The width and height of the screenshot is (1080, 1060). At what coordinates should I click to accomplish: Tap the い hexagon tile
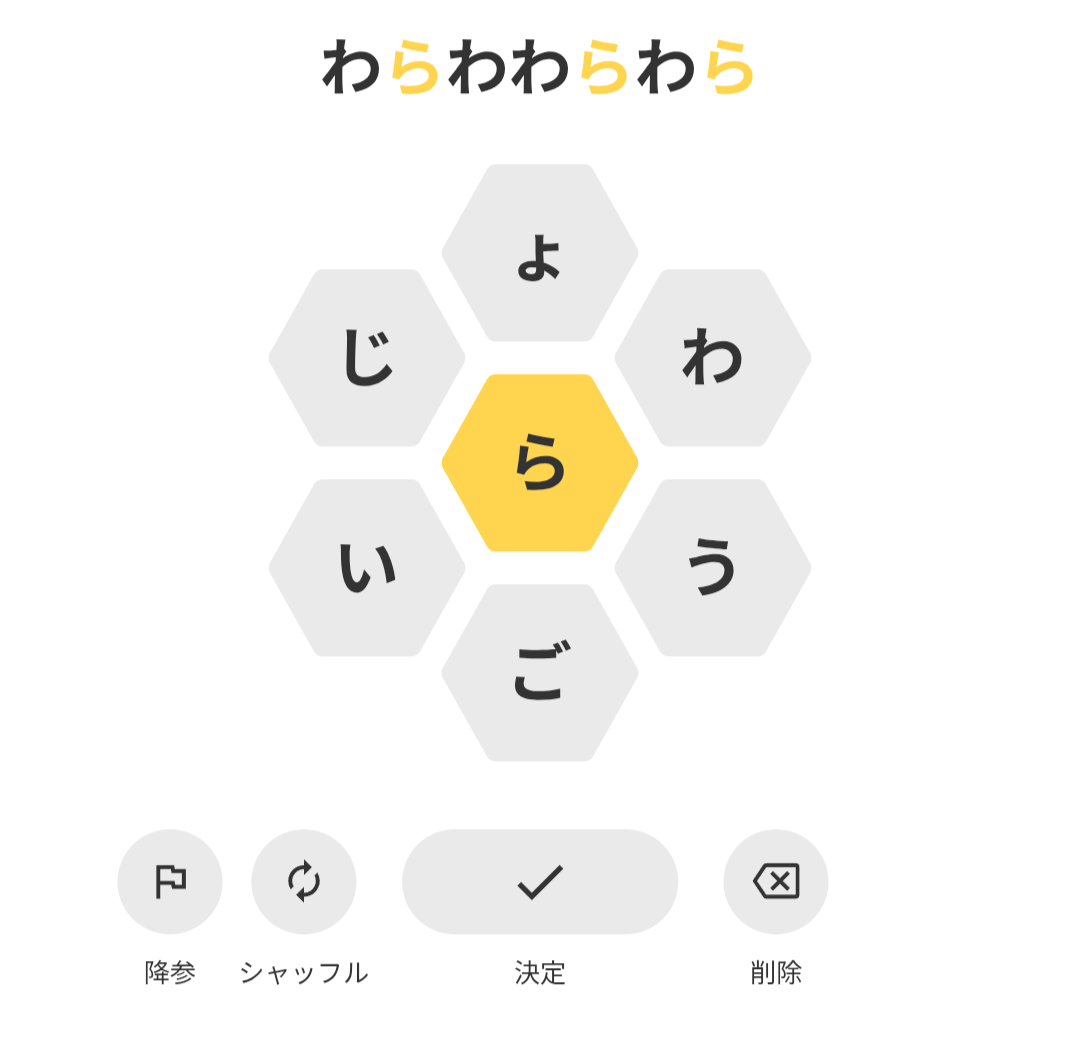tap(367, 567)
